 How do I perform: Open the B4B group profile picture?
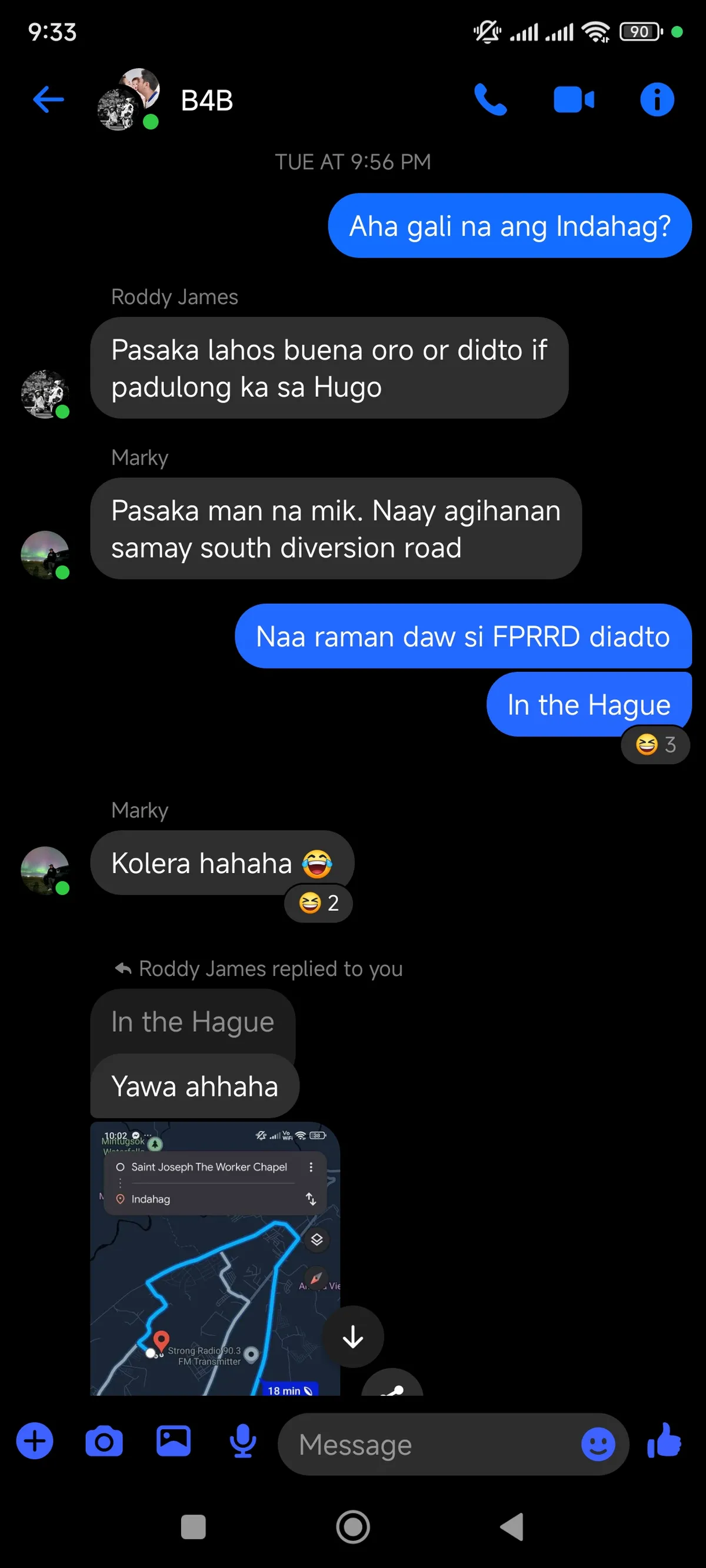pyautogui.click(x=128, y=100)
